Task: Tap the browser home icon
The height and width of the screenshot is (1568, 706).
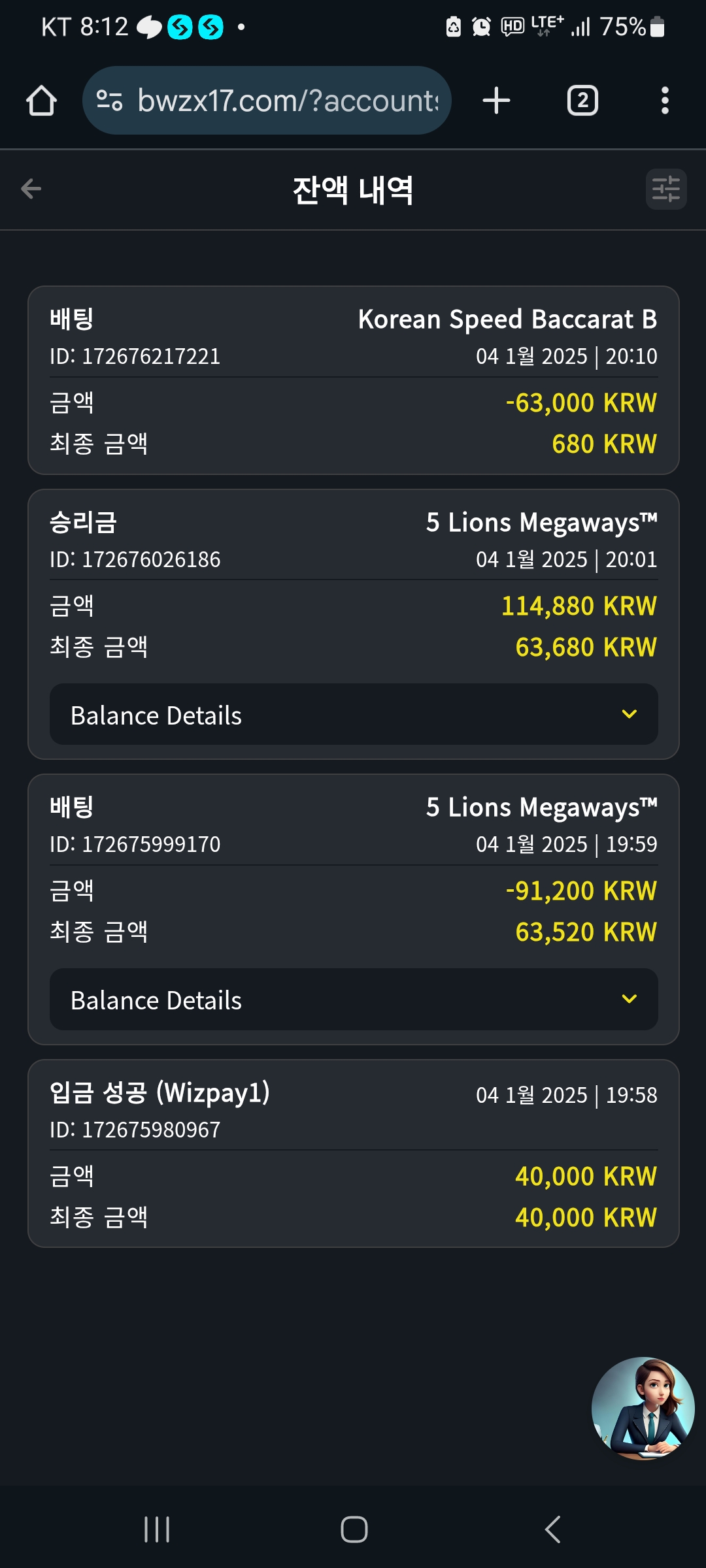Action: click(41, 101)
